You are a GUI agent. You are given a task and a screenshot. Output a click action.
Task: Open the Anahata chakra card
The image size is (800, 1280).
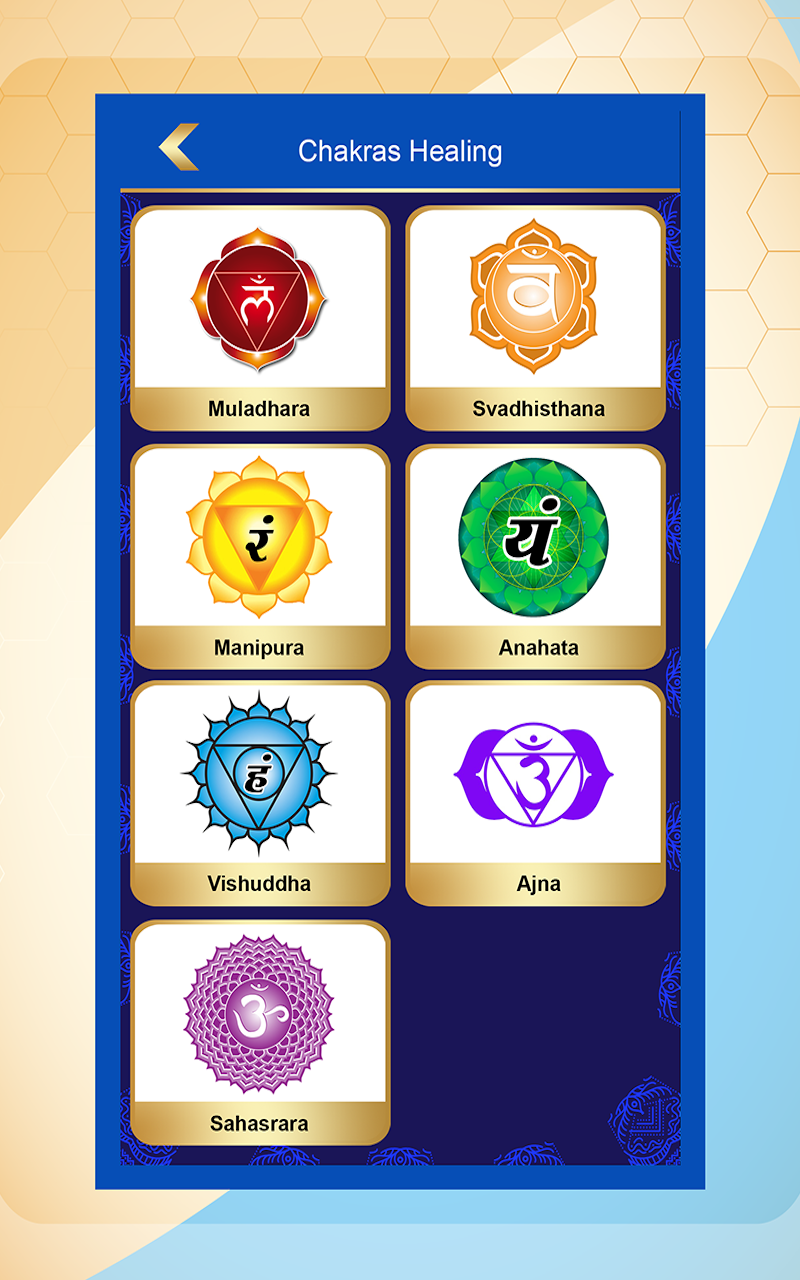538,555
